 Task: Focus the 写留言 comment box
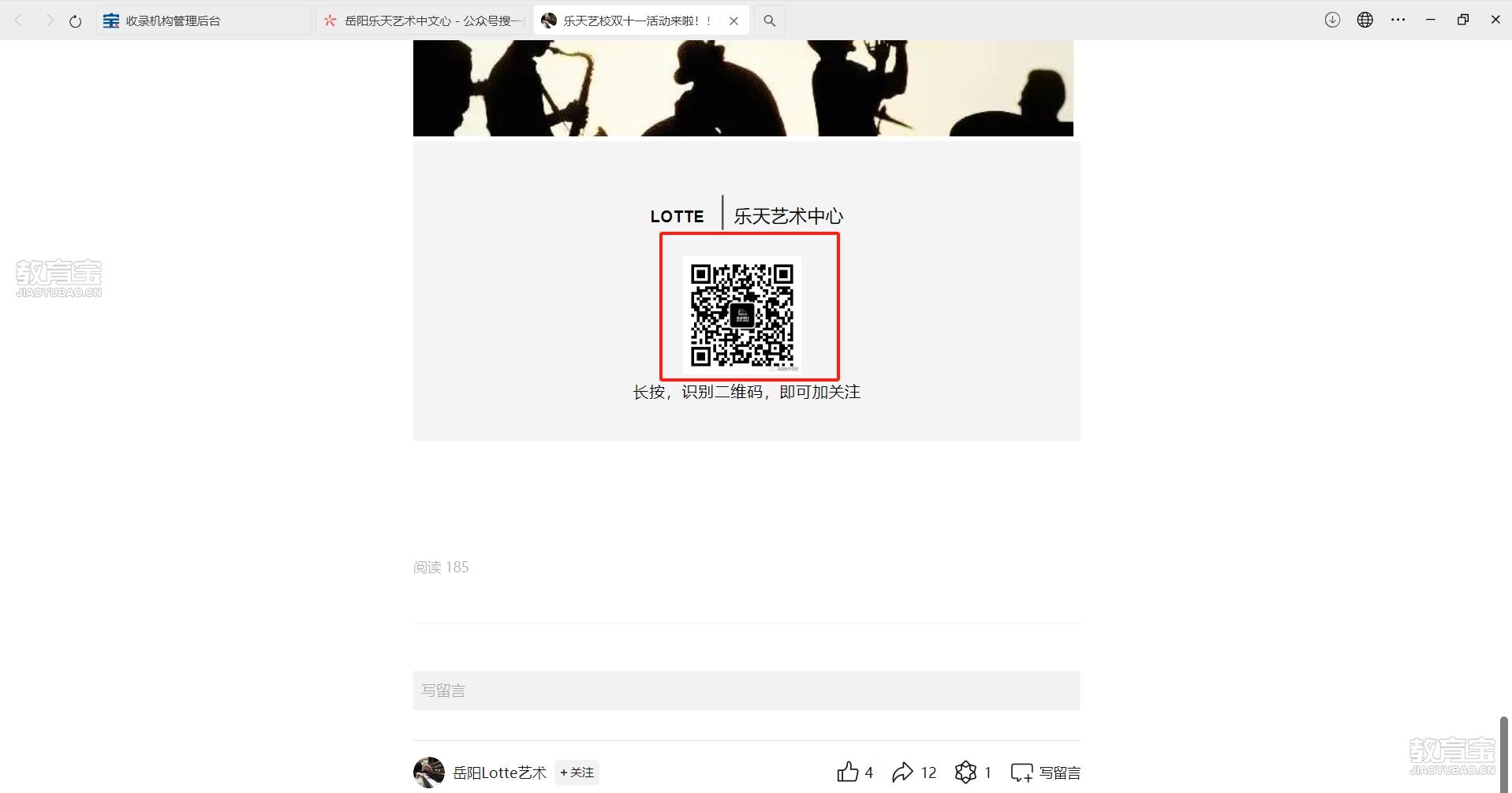(x=746, y=691)
